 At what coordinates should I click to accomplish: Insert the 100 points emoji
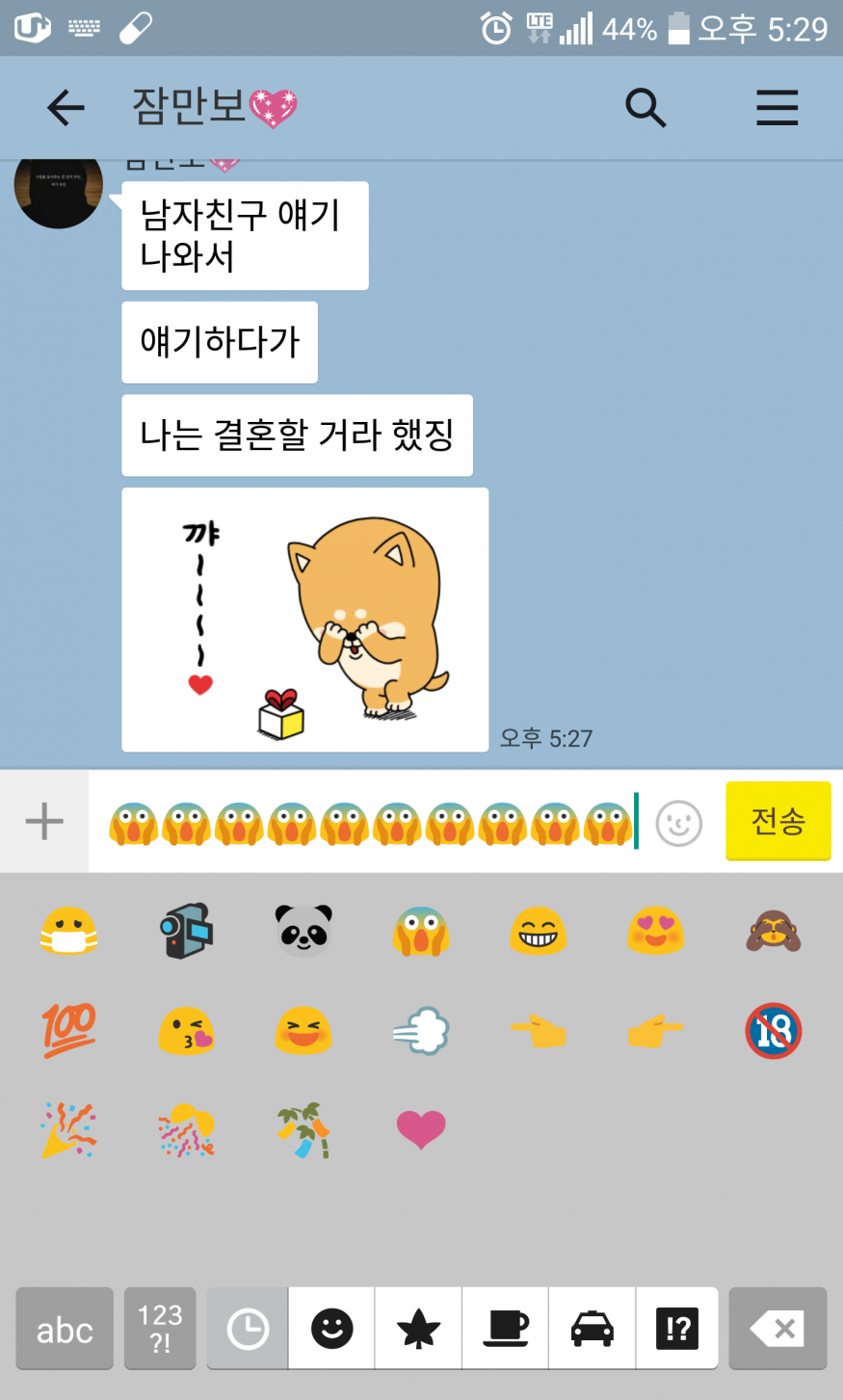(68, 1030)
